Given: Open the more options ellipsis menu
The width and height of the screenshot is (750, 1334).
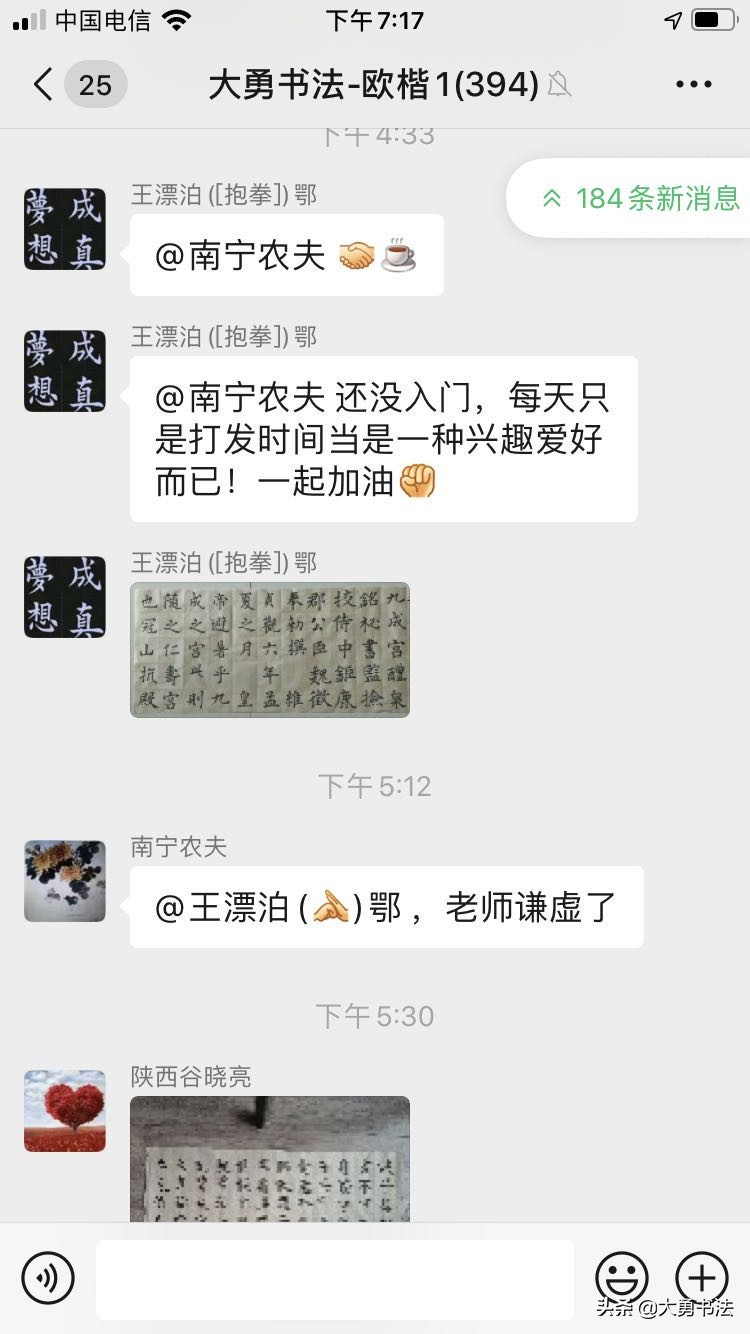Looking at the screenshot, I should point(692,84).
